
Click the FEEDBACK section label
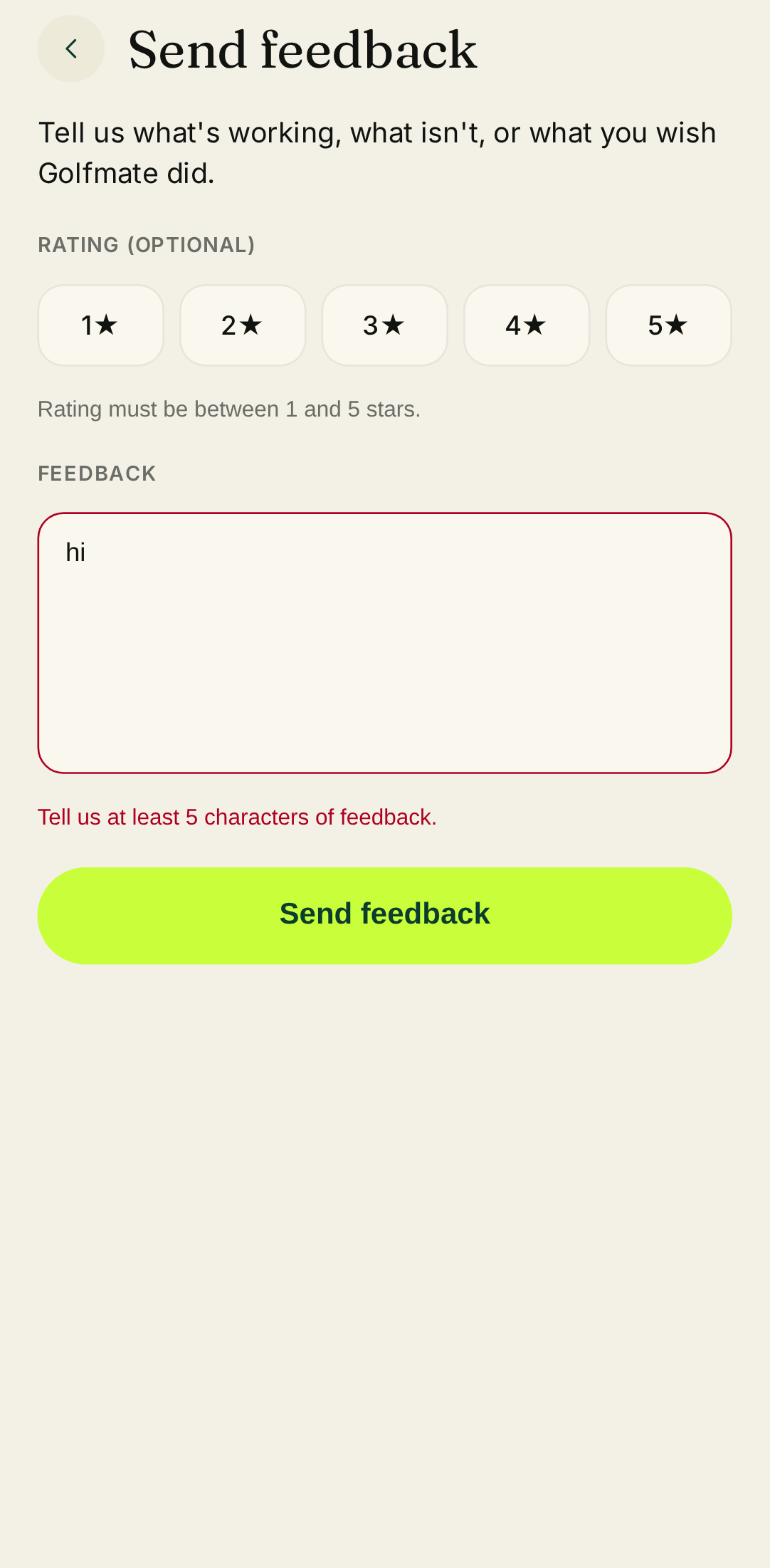coord(97,473)
